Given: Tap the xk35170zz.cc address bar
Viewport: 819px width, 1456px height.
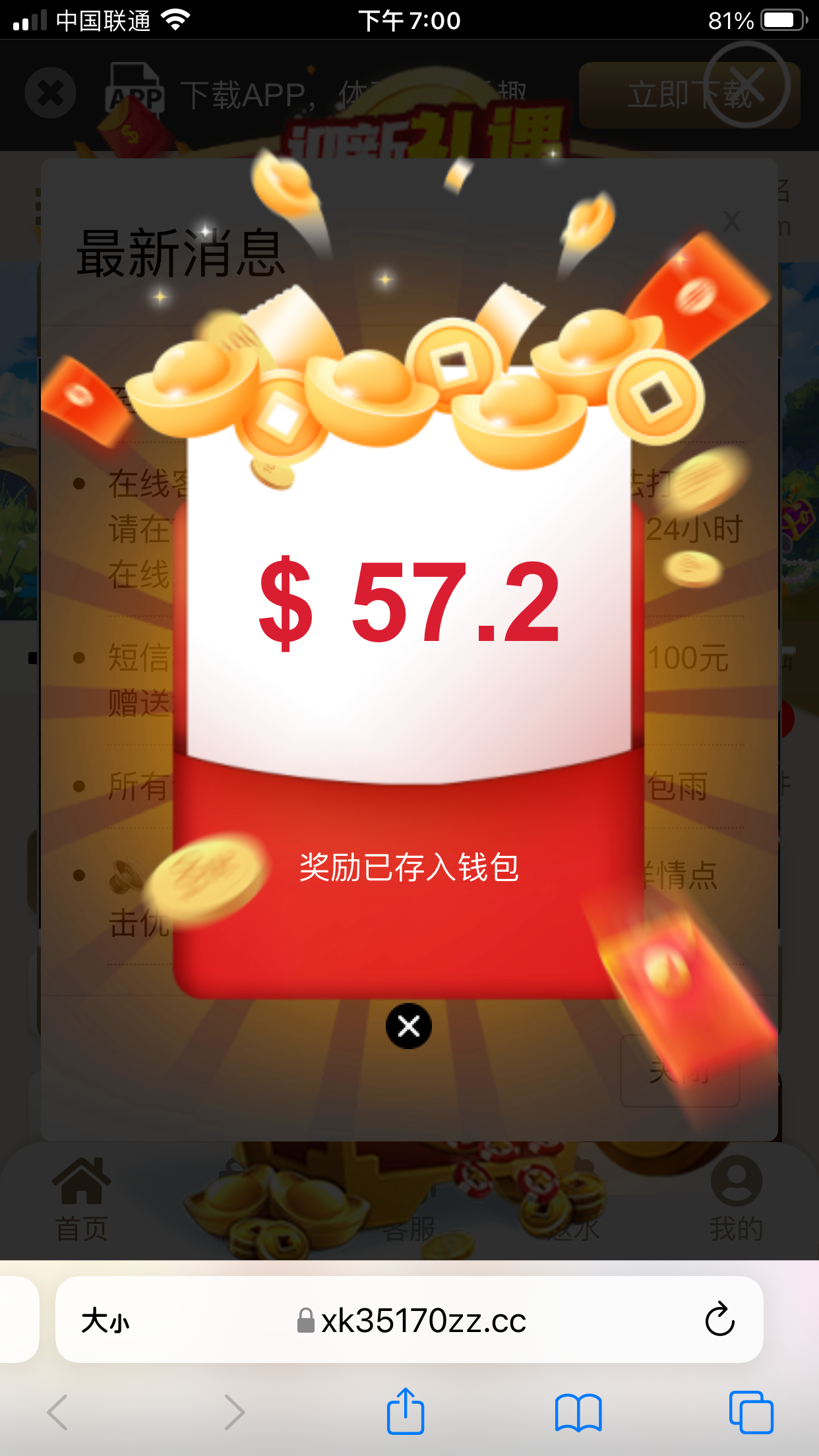Looking at the screenshot, I should point(422,1321).
